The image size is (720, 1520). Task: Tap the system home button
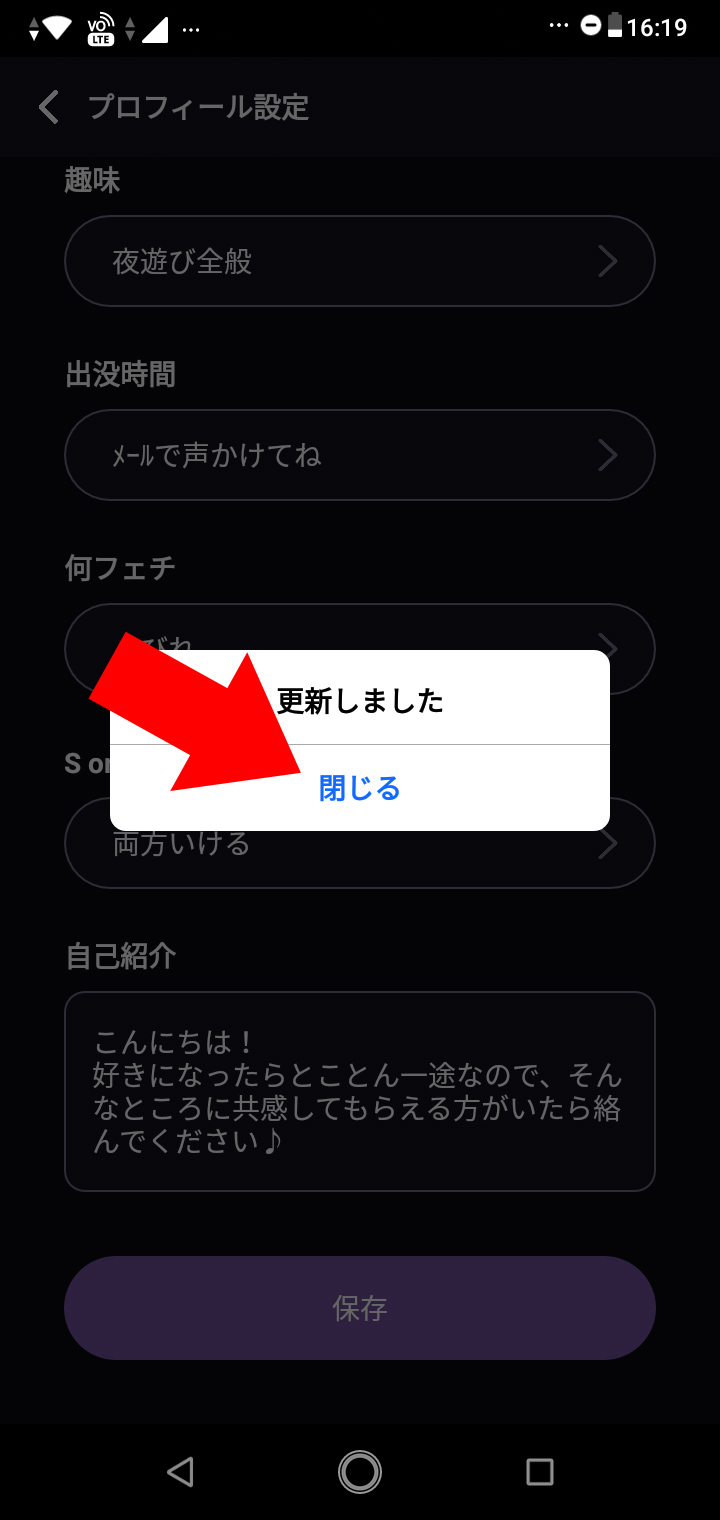click(x=360, y=1471)
